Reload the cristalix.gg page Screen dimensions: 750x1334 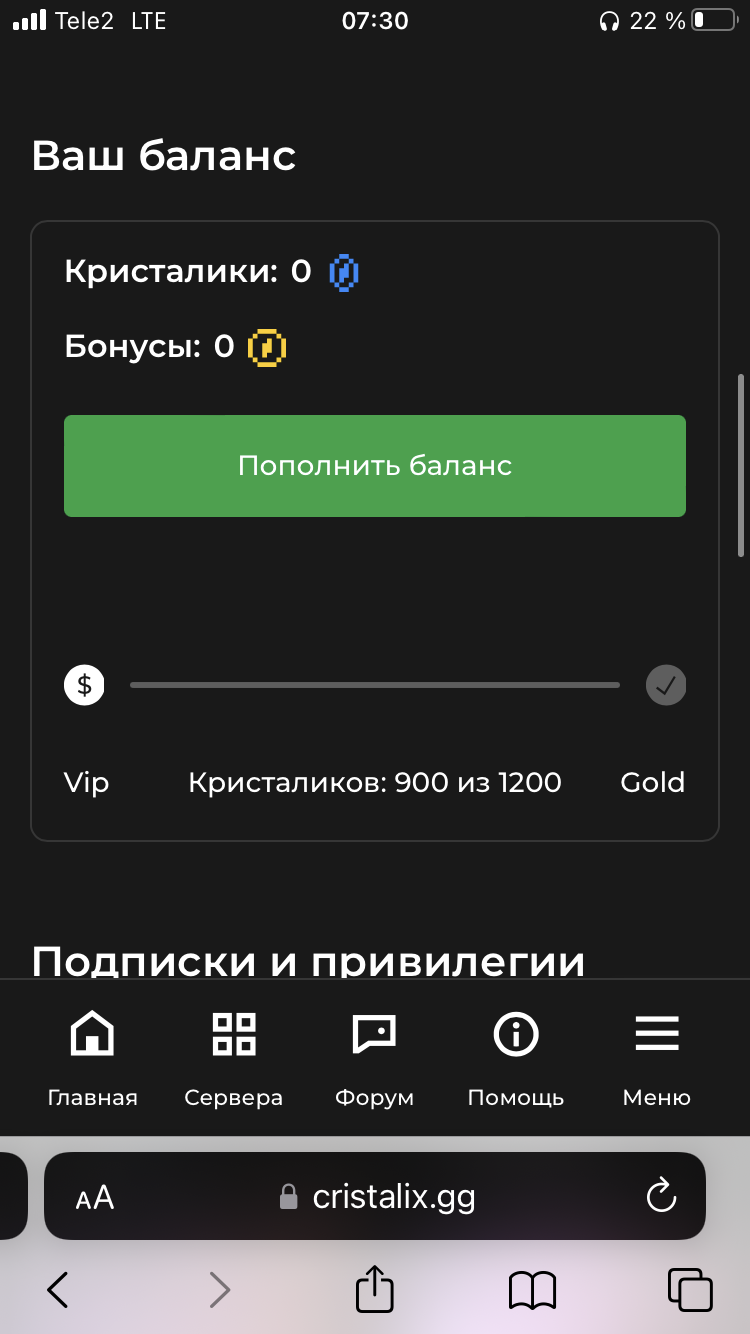pyautogui.click(x=661, y=1196)
